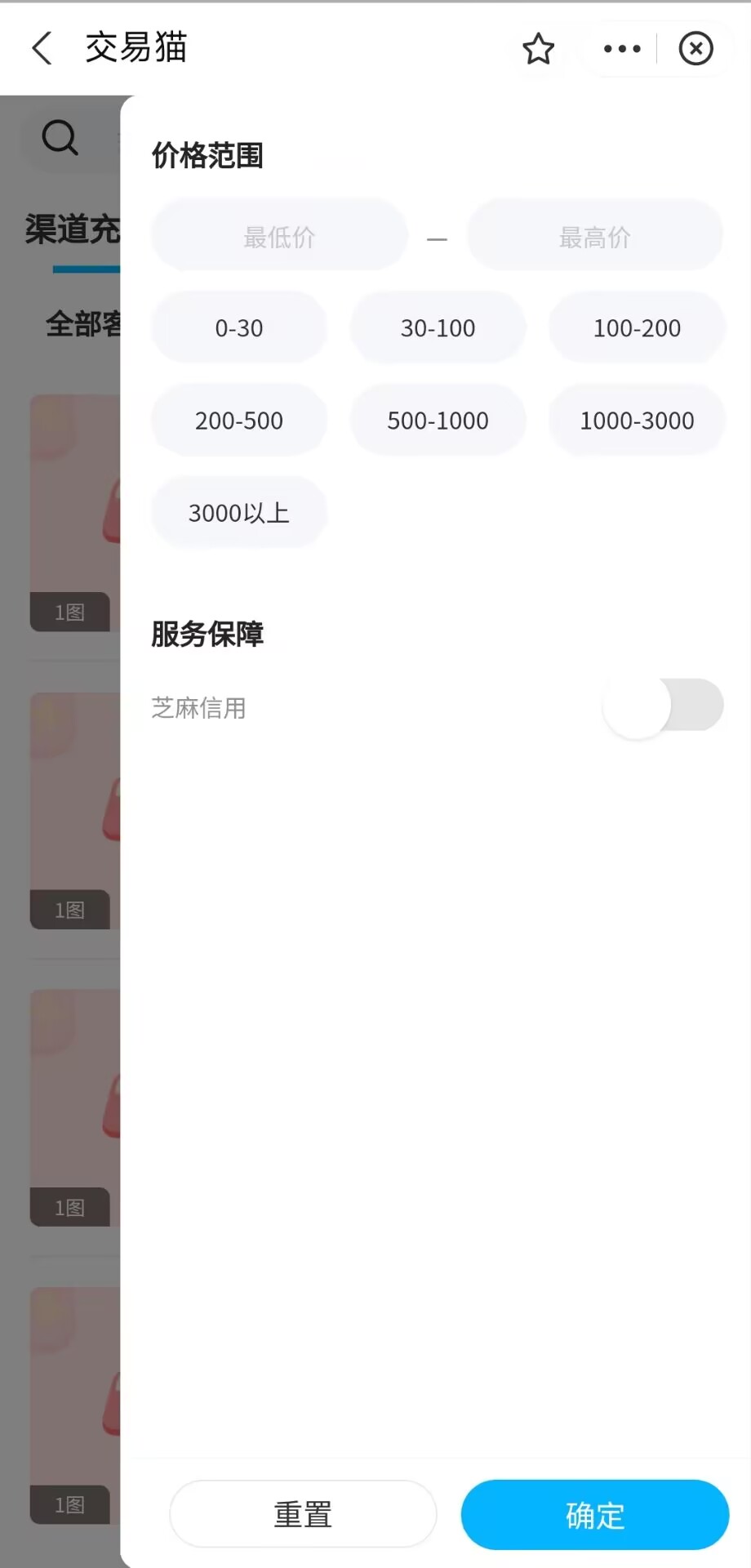Select the 0-30 price range
The image size is (751, 1568).
coord(238,328)
